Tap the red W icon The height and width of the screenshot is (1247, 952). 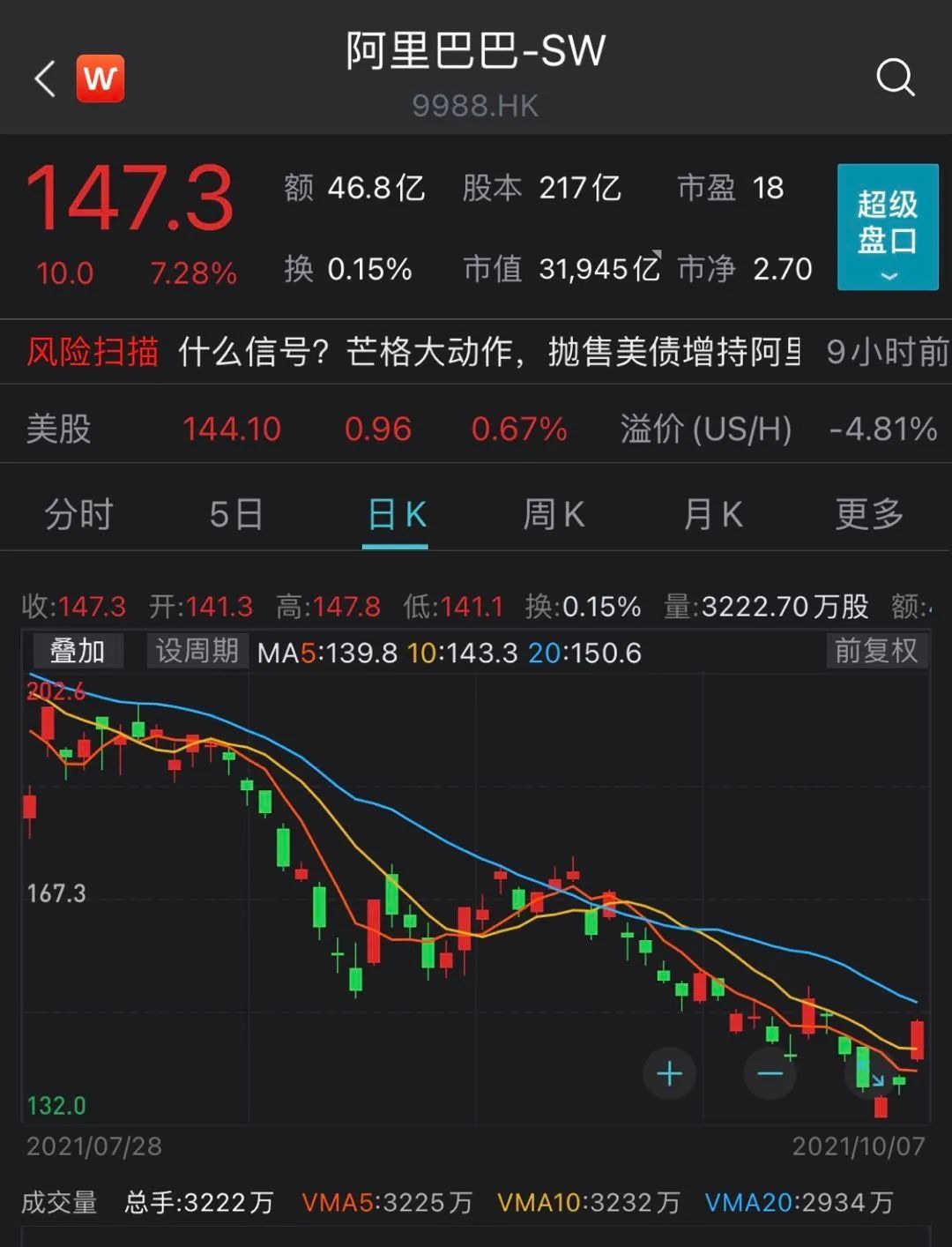click(100, 78)
